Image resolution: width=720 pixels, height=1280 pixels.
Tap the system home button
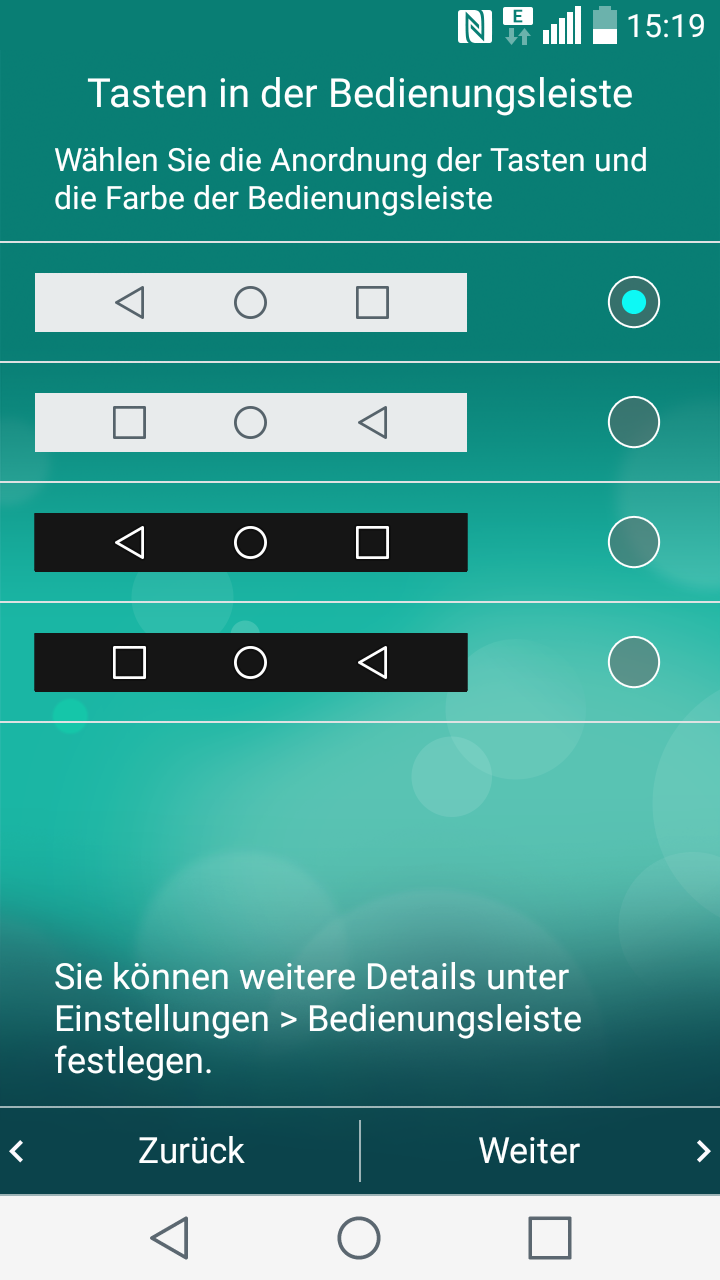[x=359, y=1238]
